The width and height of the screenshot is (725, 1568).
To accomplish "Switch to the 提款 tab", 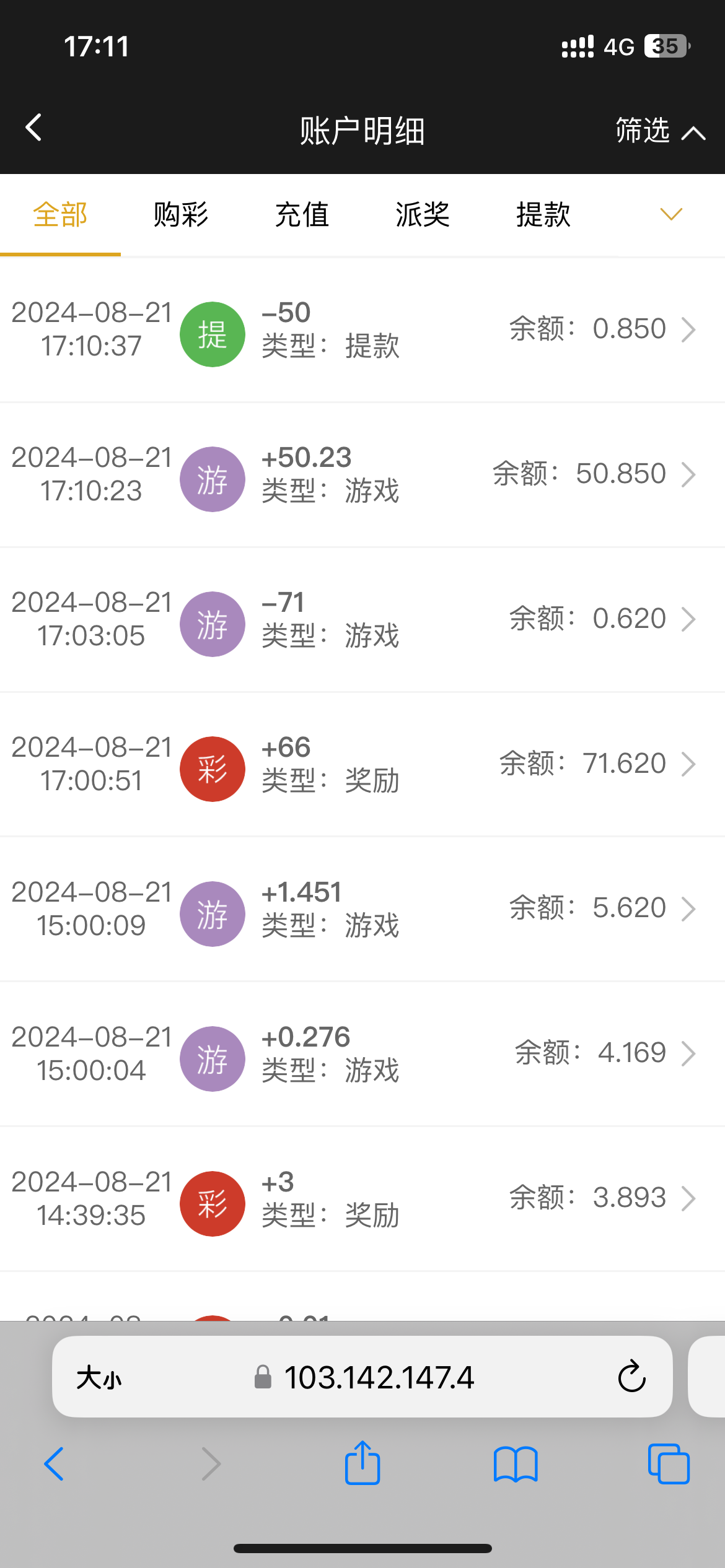I will pyautogui.click(x=543, y=215).
